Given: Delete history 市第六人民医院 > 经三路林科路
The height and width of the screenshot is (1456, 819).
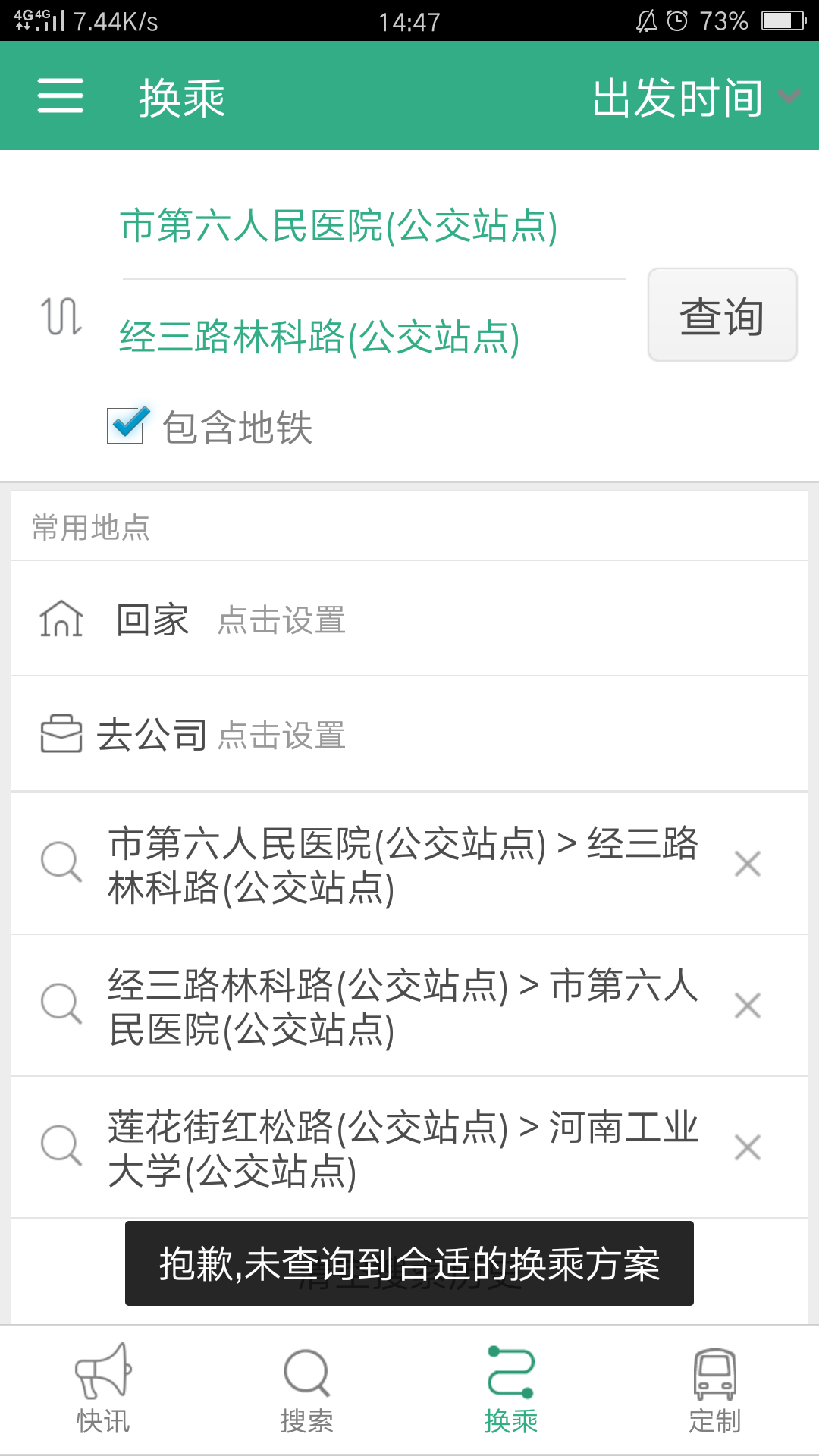Looking at the screenshot, I should [748, 864].
